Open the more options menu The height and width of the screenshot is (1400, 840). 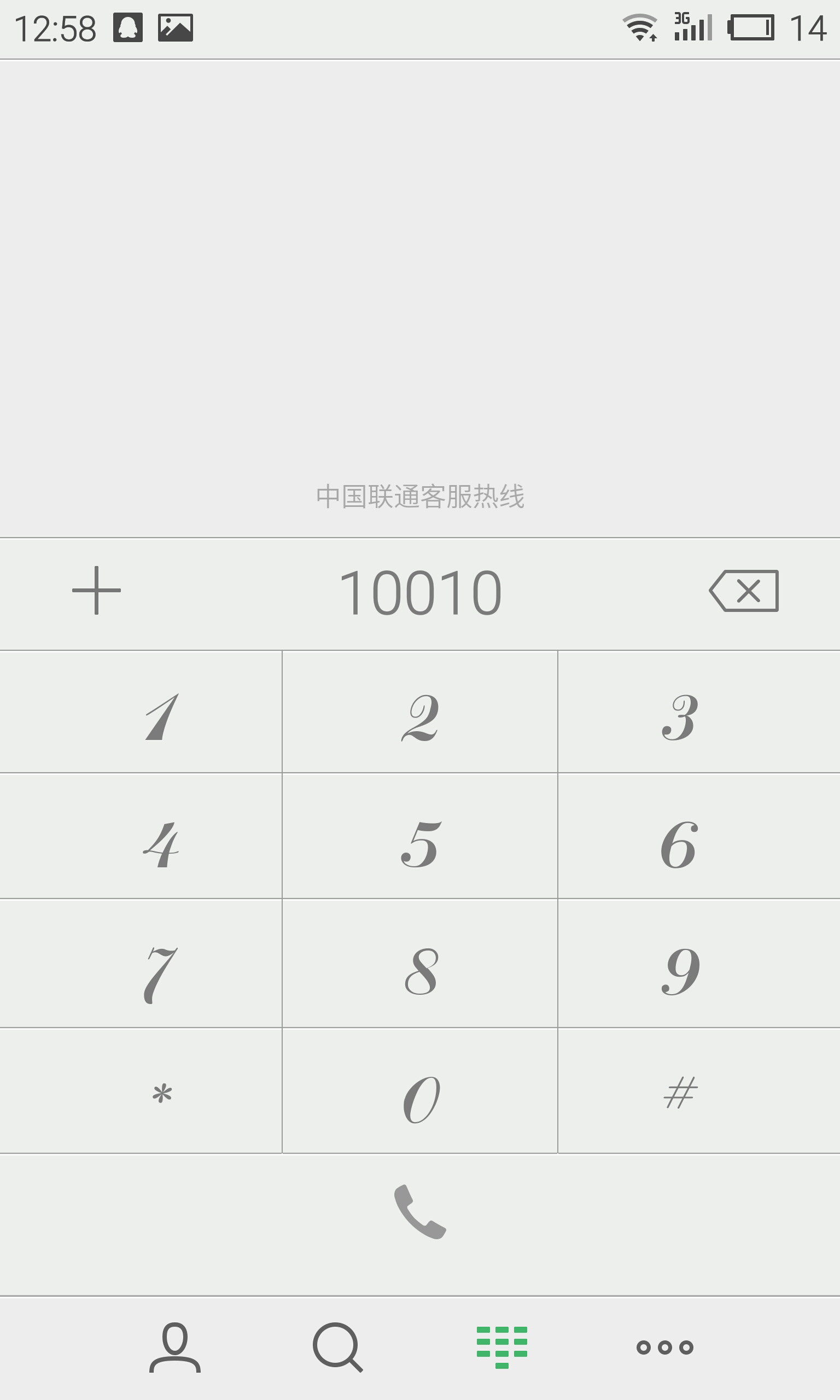pyautogui.click(x=664, y=1347)
